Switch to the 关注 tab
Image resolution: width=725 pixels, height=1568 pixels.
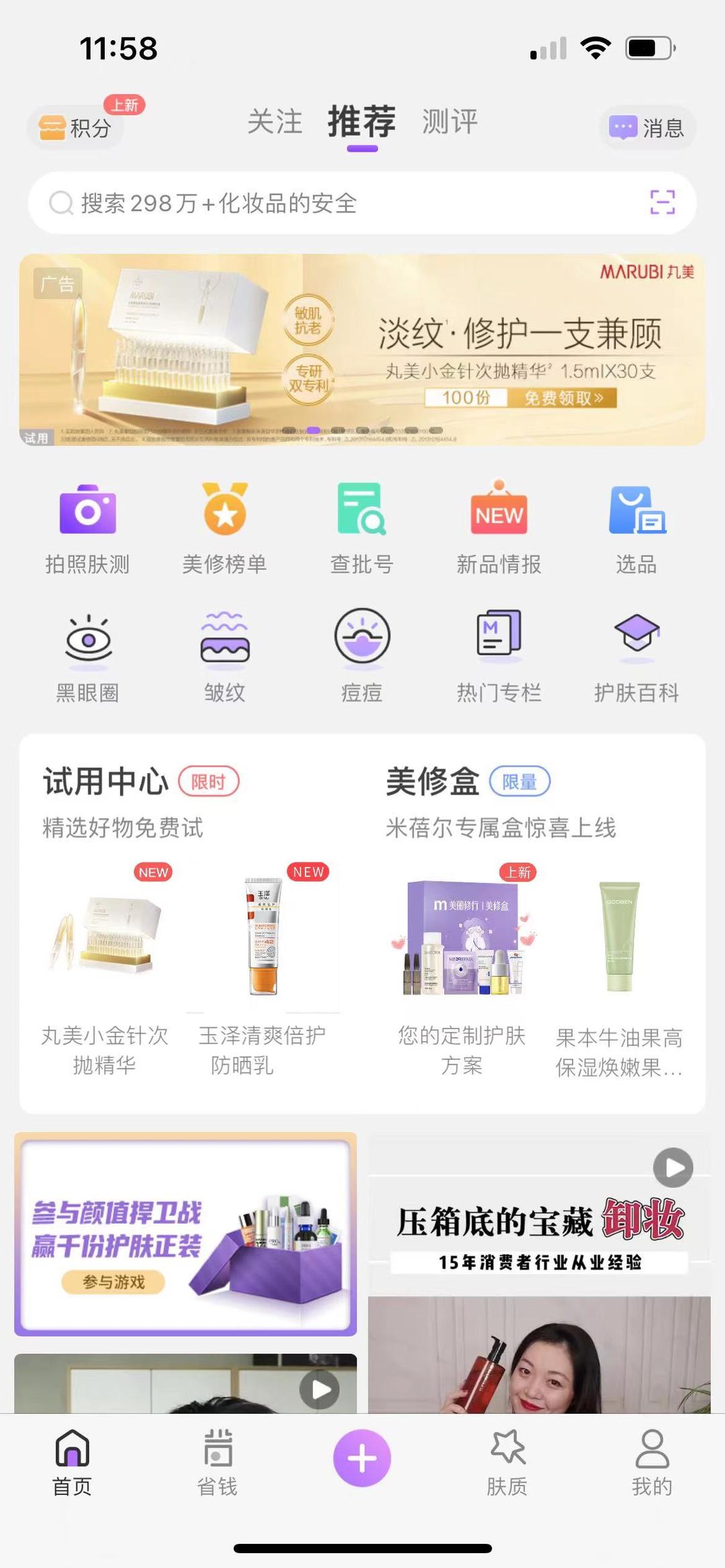click(275, 121)
